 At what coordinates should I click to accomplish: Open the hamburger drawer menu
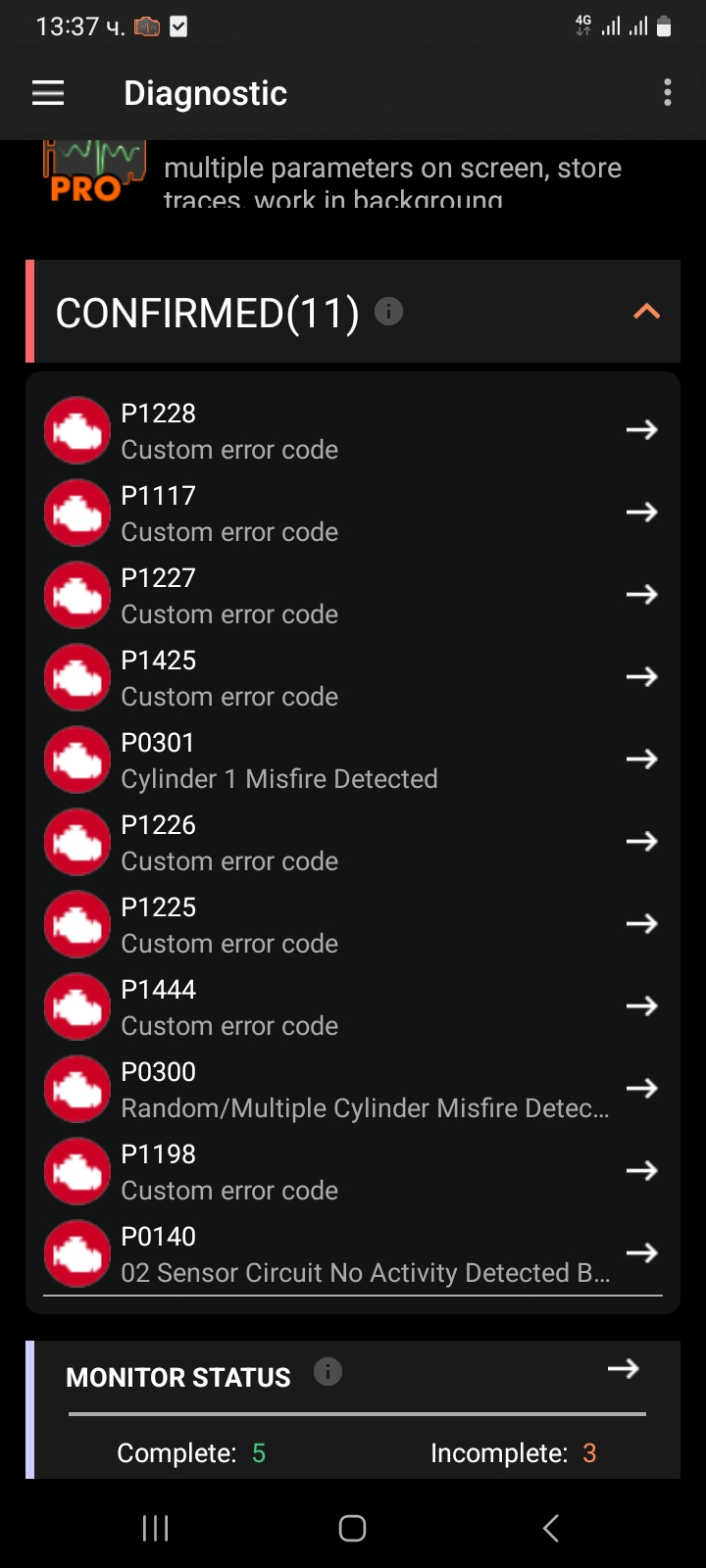click(x=48, y=93)
